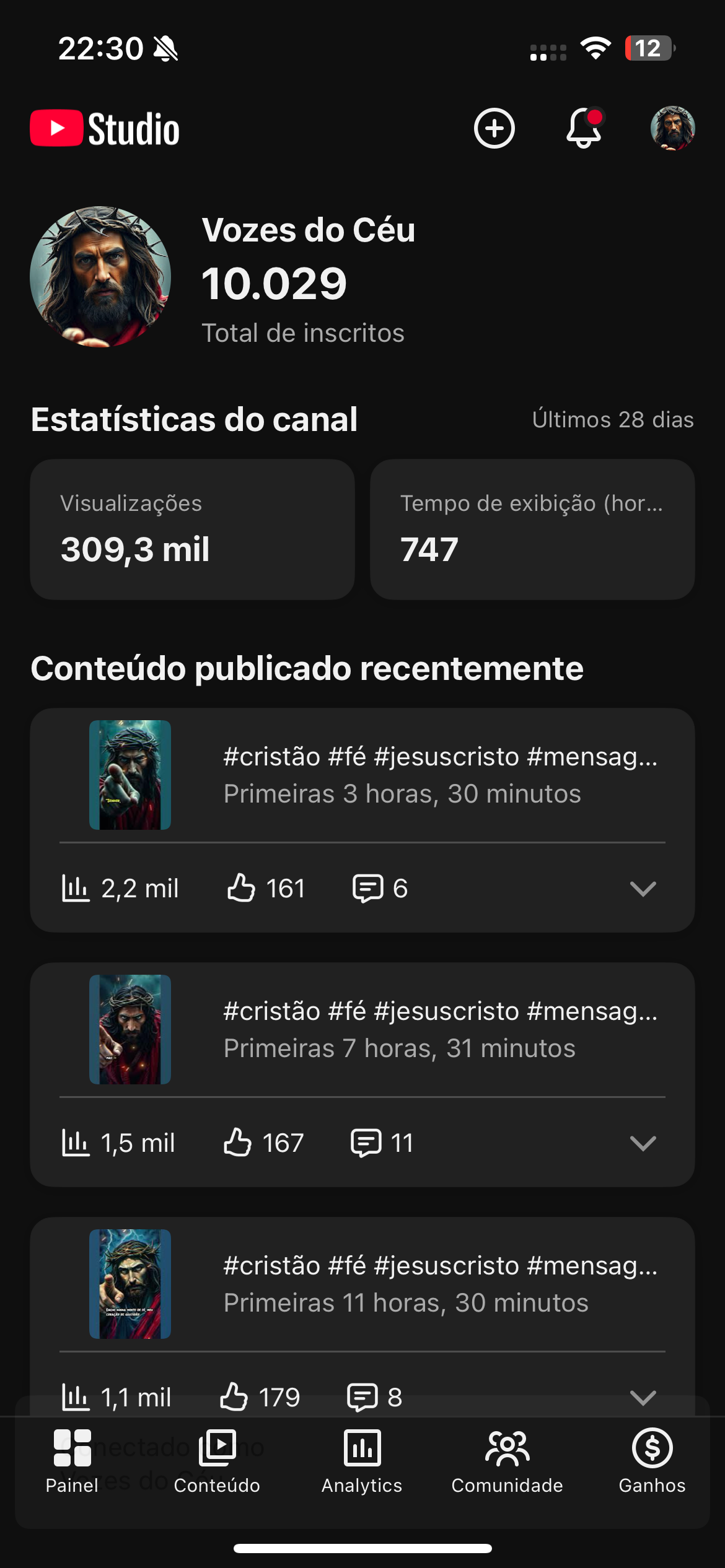725x1568 pixels.
Task: Expand stats for the 1,5 mil views video
Action: [x=643, y=1143]
